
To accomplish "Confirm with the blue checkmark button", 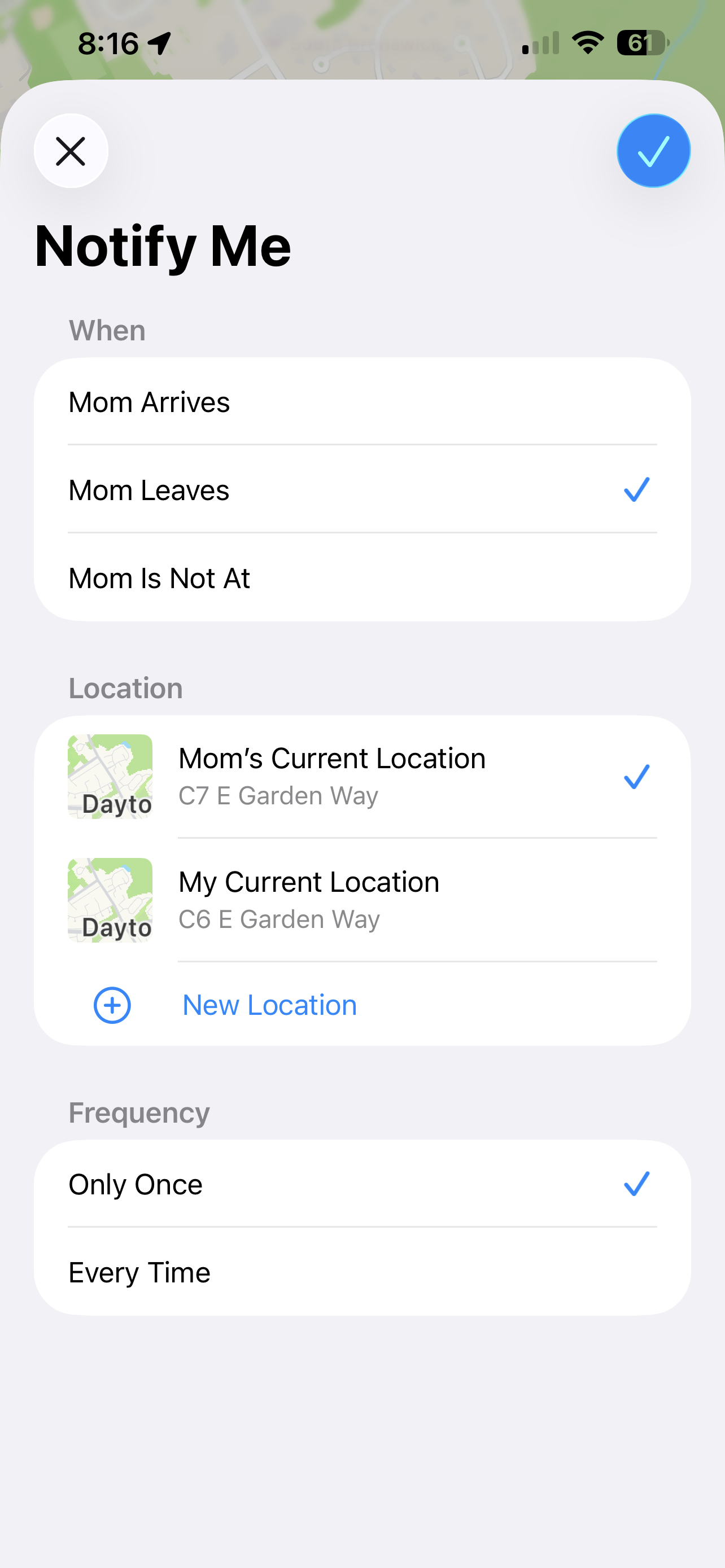I will [x=653, y=151].
